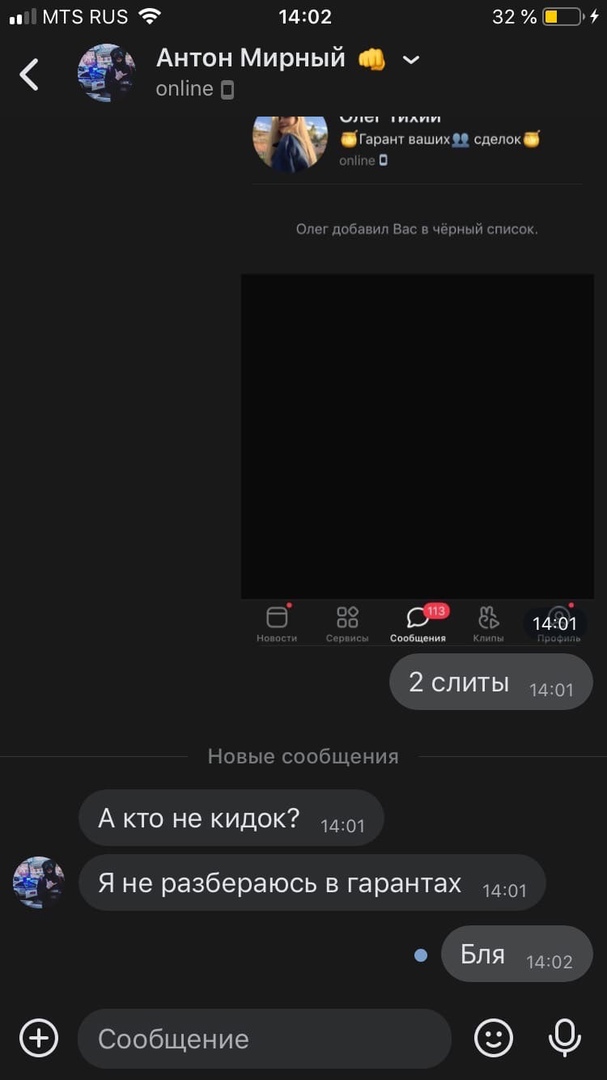Image resolution: width=607 pixels, height=1080 pixels.
Task: Focus the Сообщение text field
Action: 265,1038
